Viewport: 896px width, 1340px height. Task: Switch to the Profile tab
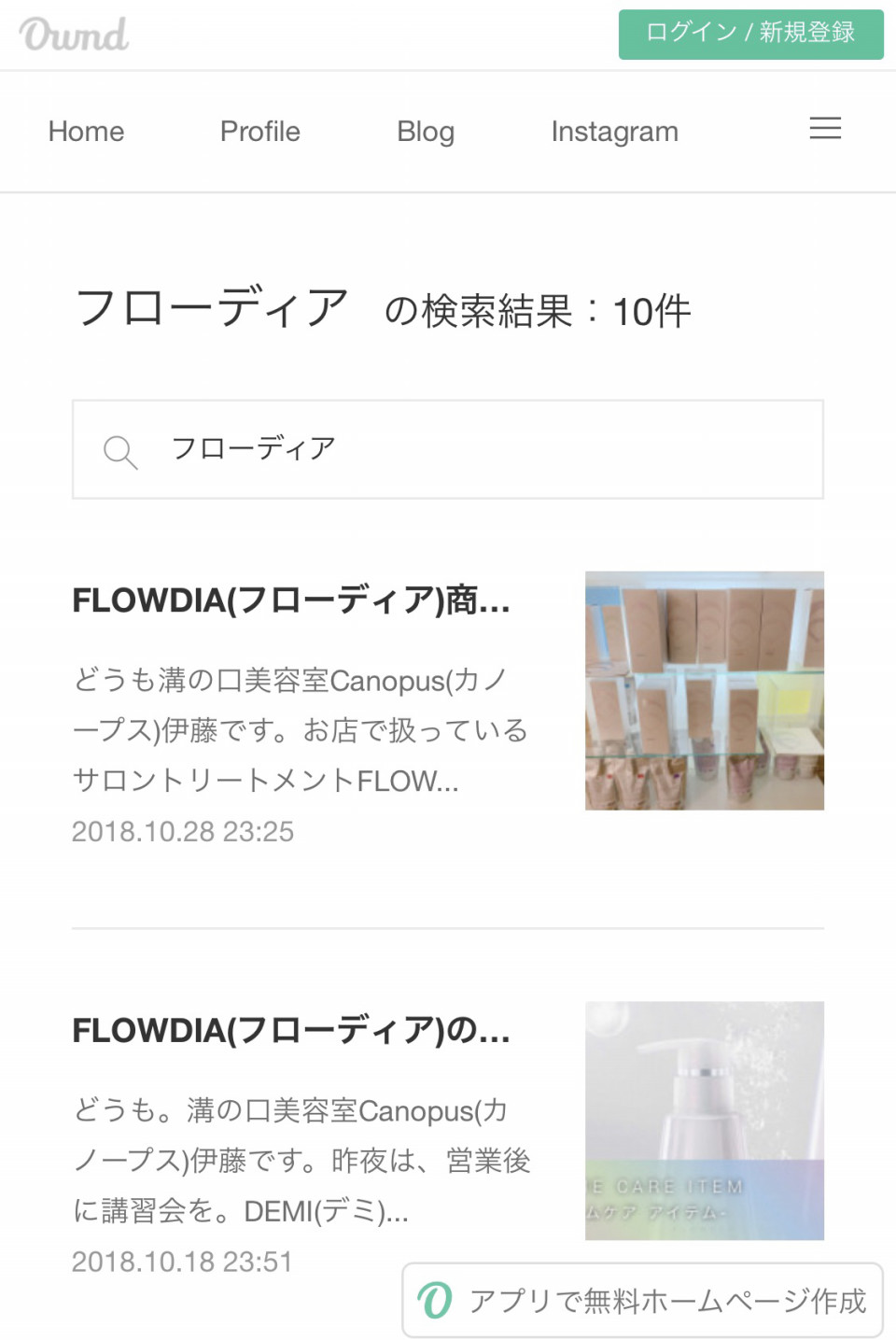[x=259, y=132]
